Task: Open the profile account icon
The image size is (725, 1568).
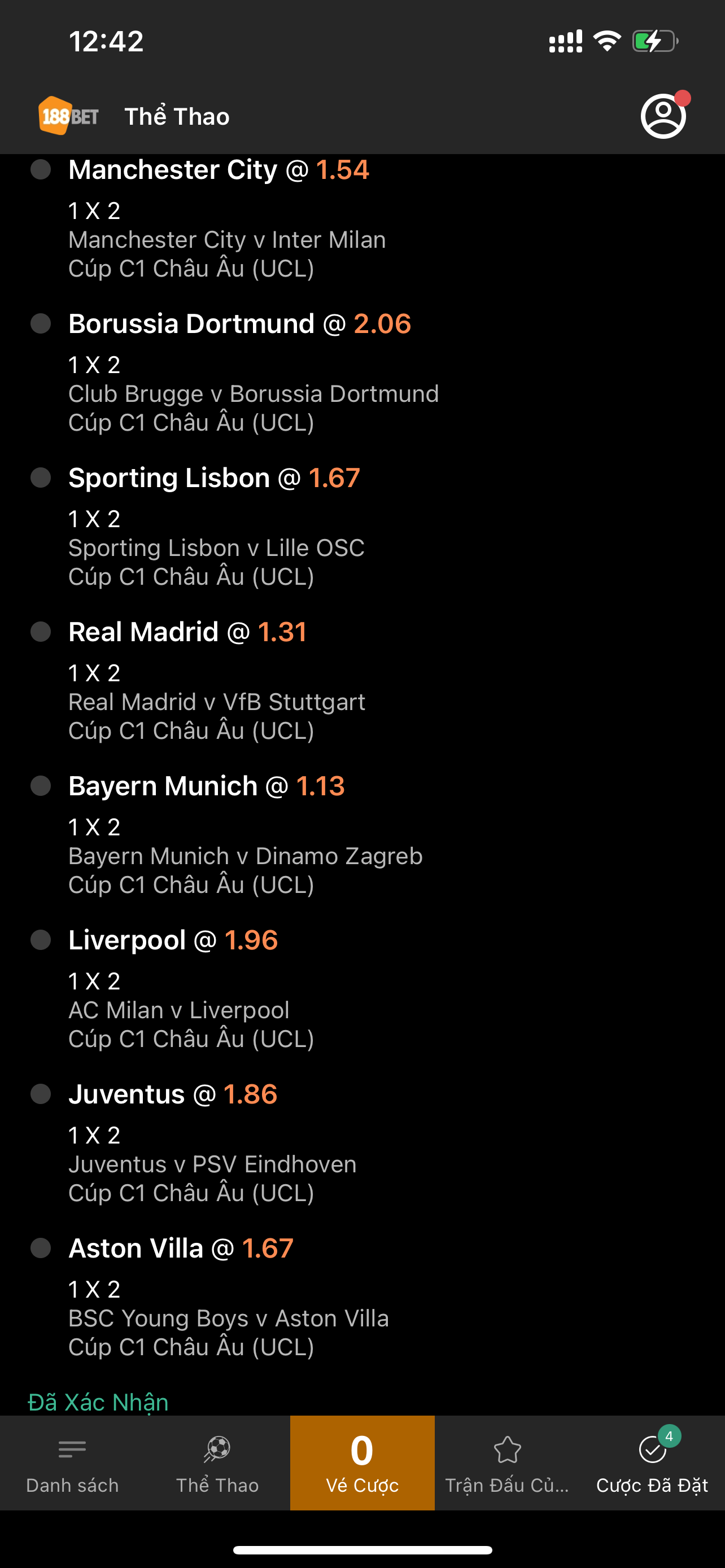Action: (x=663, y=116)
